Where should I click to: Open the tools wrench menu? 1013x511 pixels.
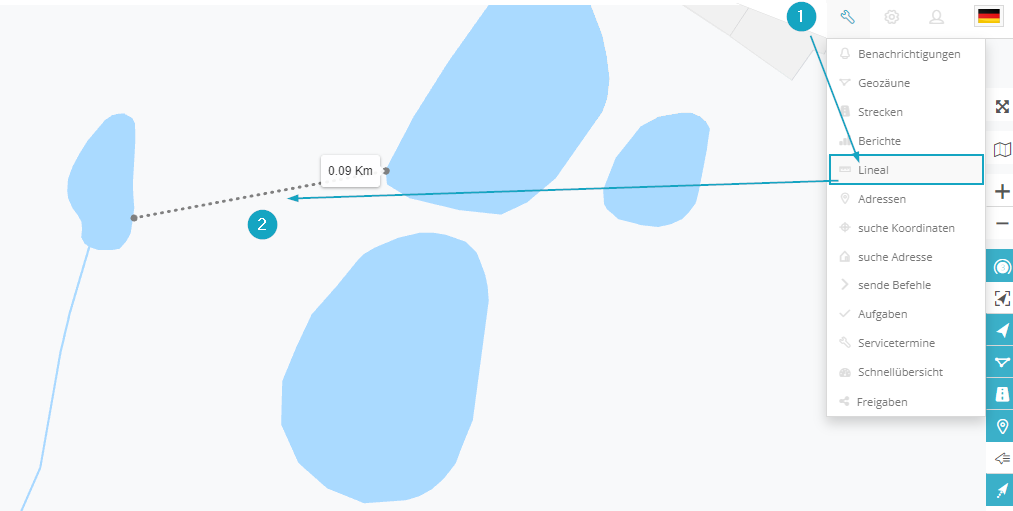847,17
